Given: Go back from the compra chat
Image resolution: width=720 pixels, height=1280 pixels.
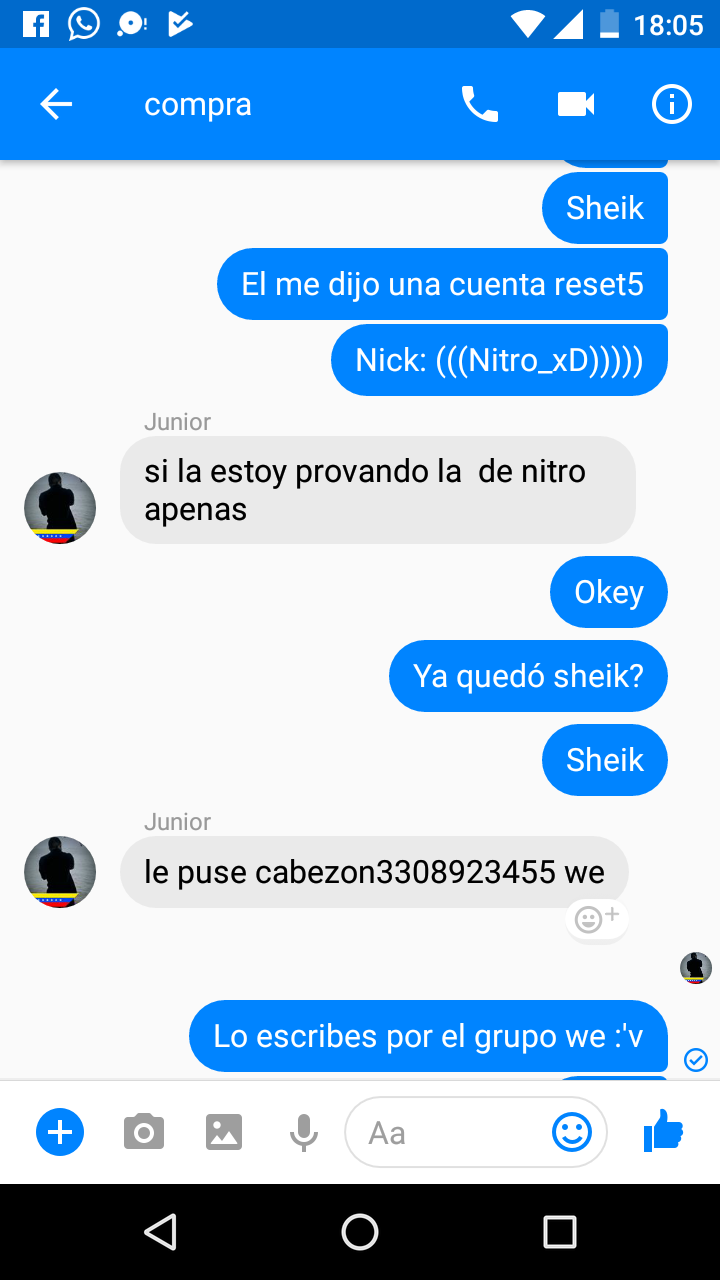Looking at the screenshot, I should click(56, 104).
